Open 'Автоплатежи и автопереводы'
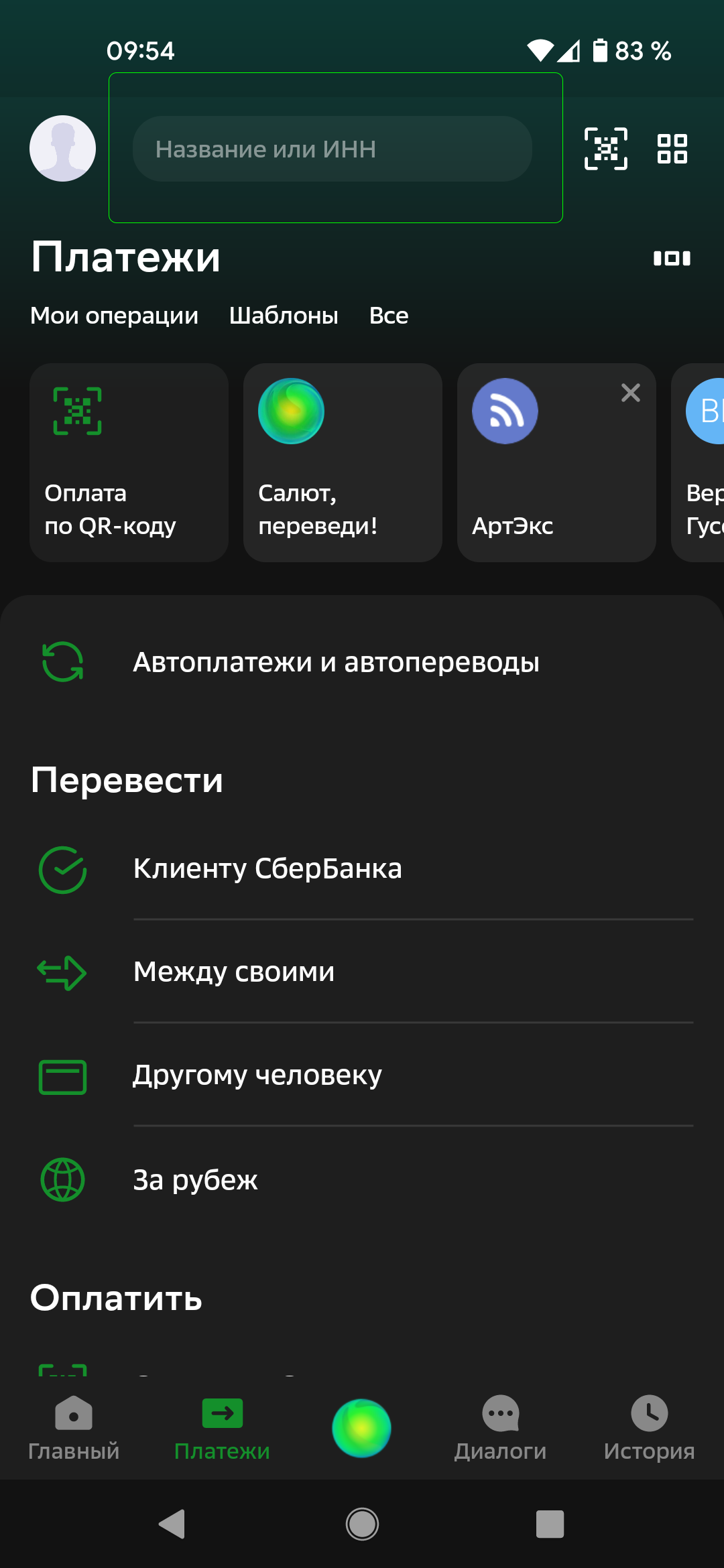Viewport: 724px width, 1568px height. coord(336,662)
